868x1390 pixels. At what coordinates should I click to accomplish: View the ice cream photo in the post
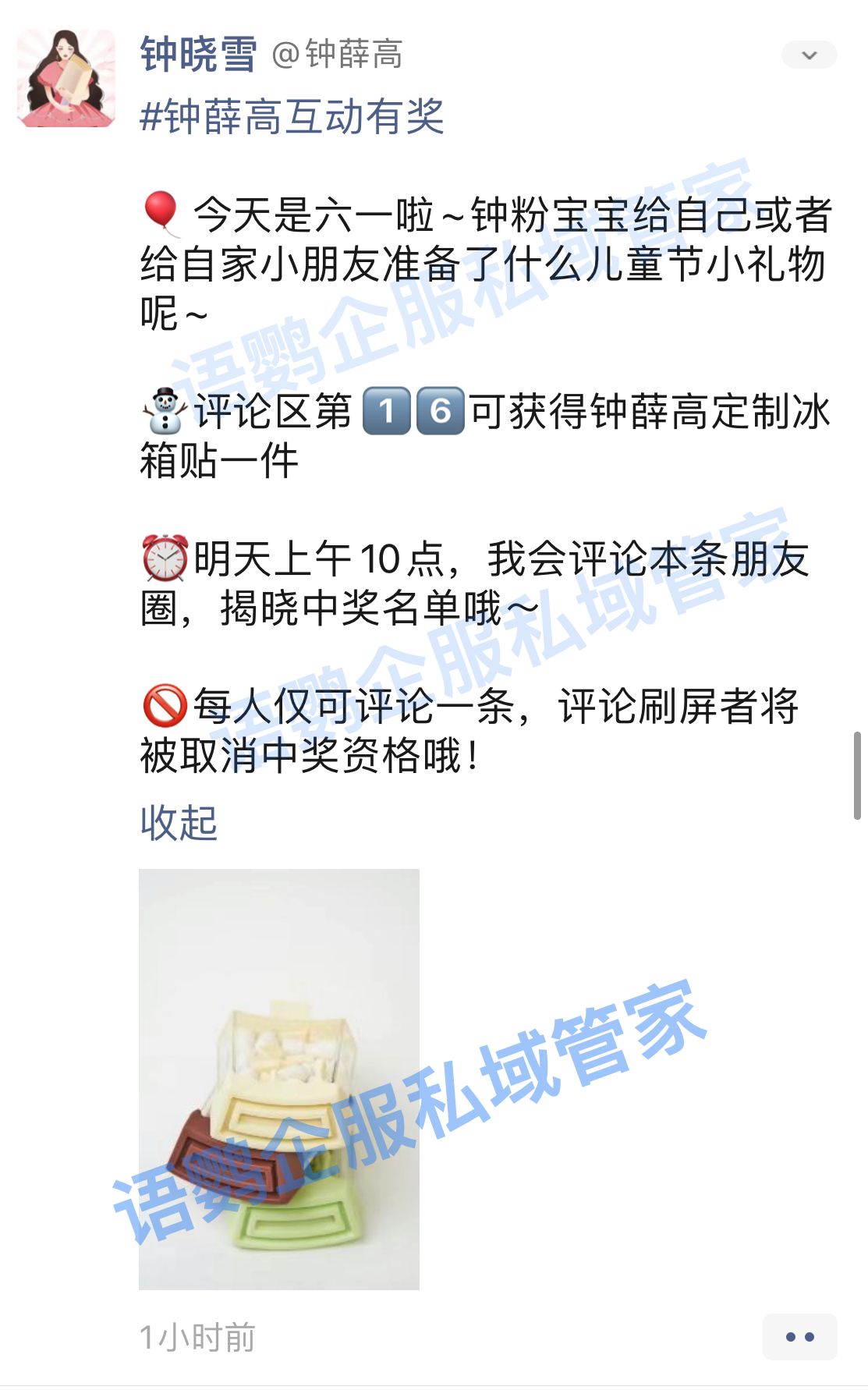point(279,1079)
